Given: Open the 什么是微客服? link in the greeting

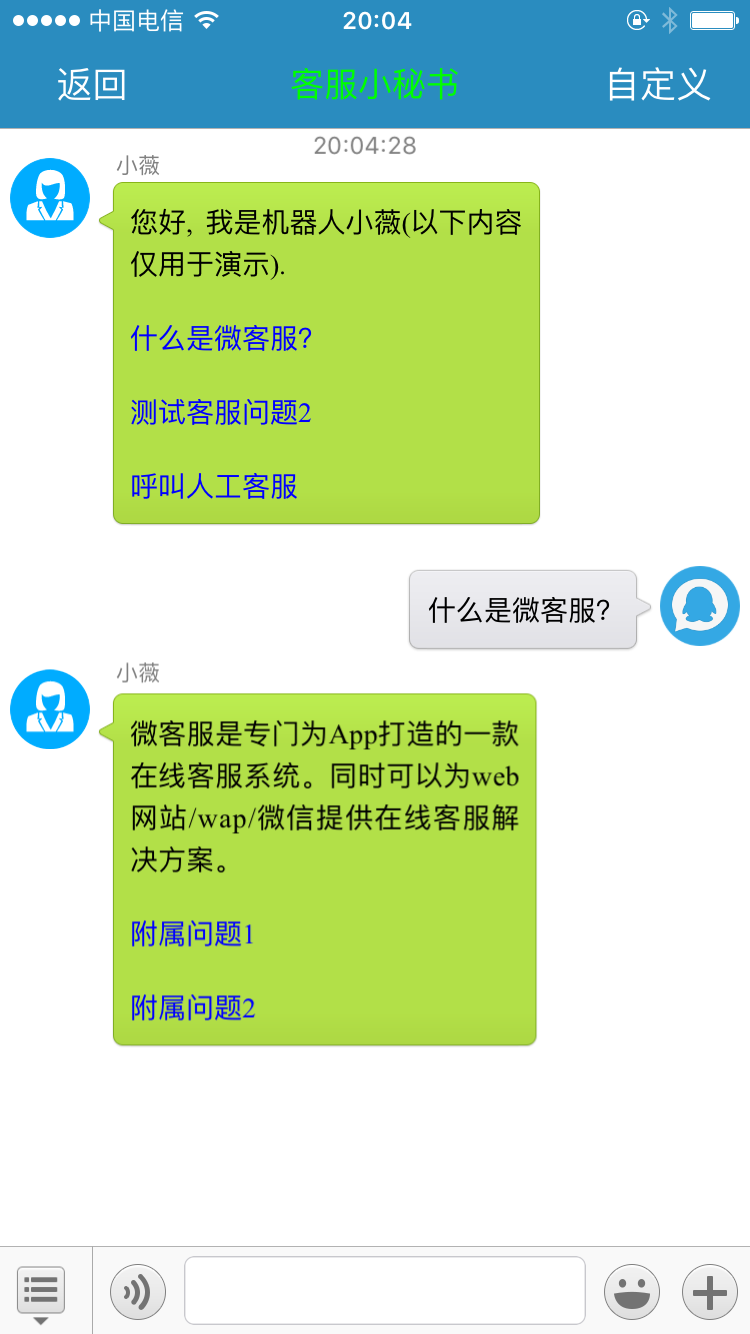Looking at the screenshot, I should coord(222,339).
